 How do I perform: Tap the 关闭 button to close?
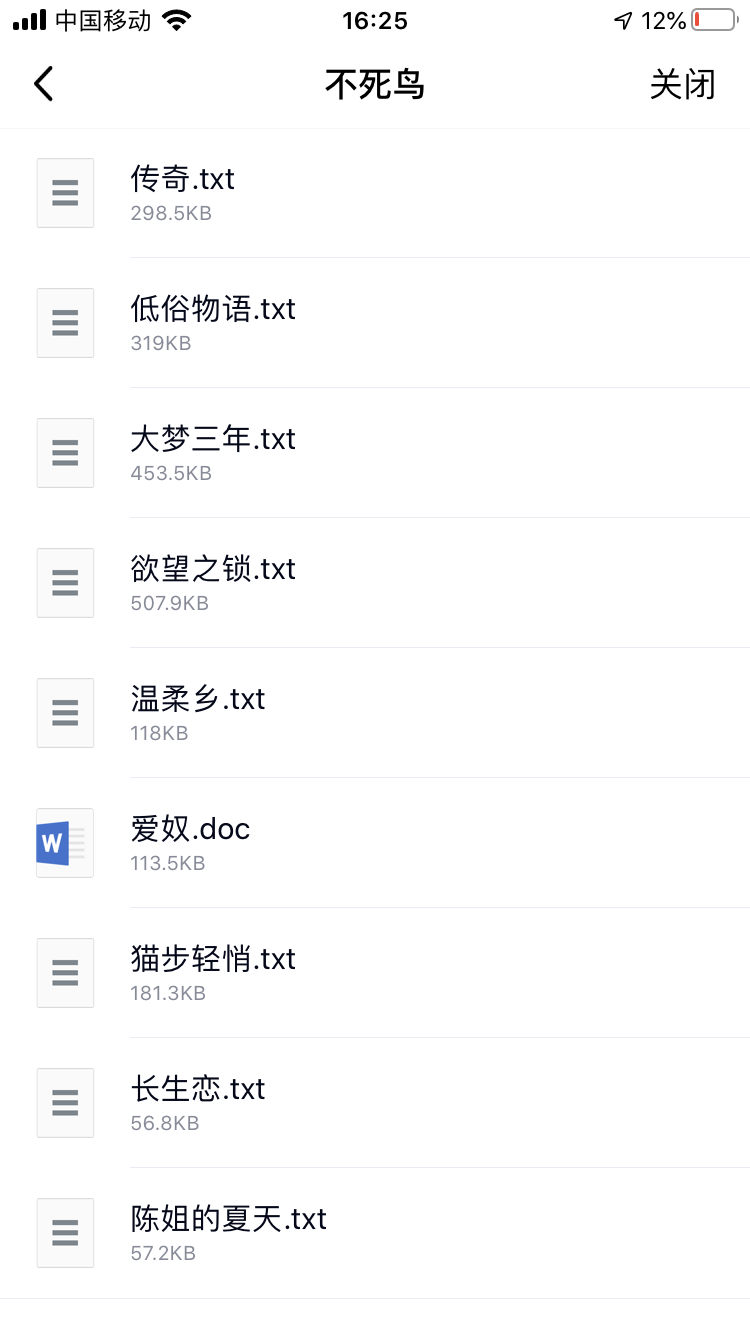[682, 85]
